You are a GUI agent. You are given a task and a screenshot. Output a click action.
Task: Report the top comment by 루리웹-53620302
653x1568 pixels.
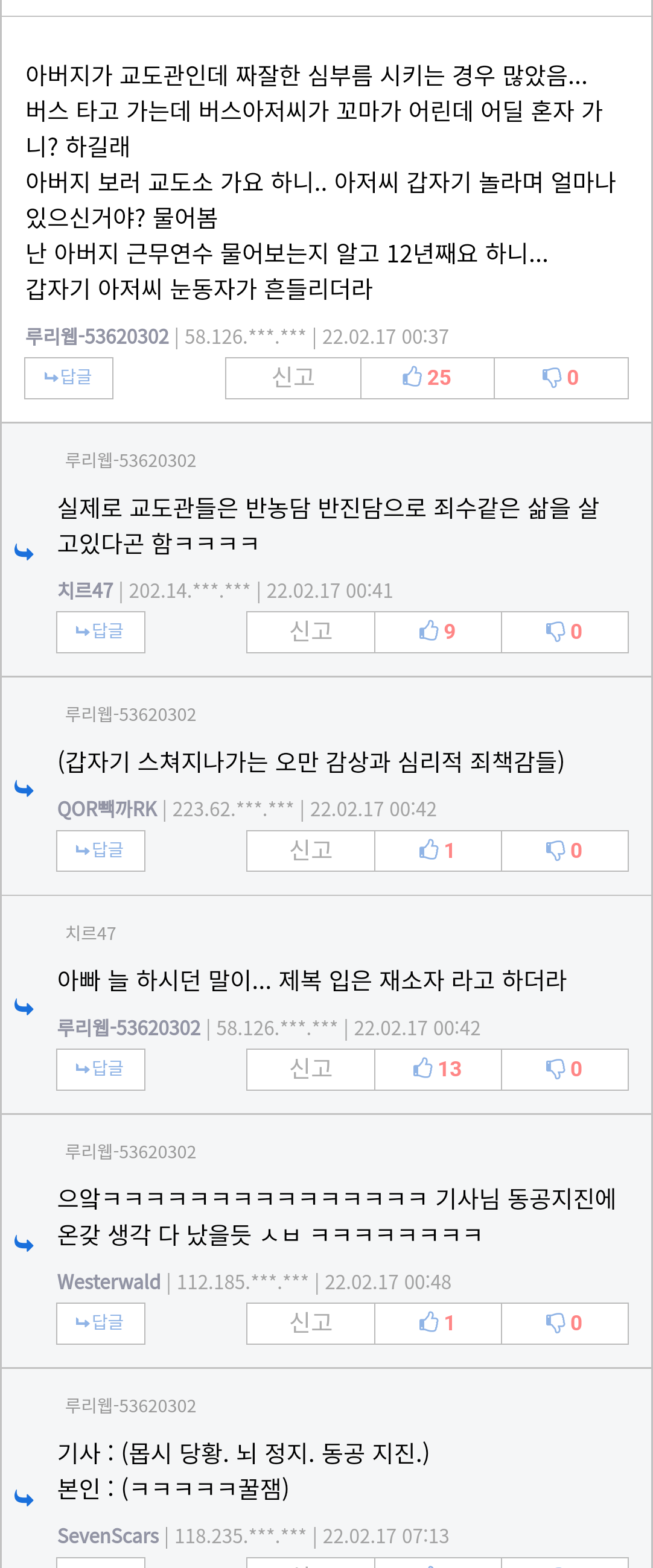[293, 378]
